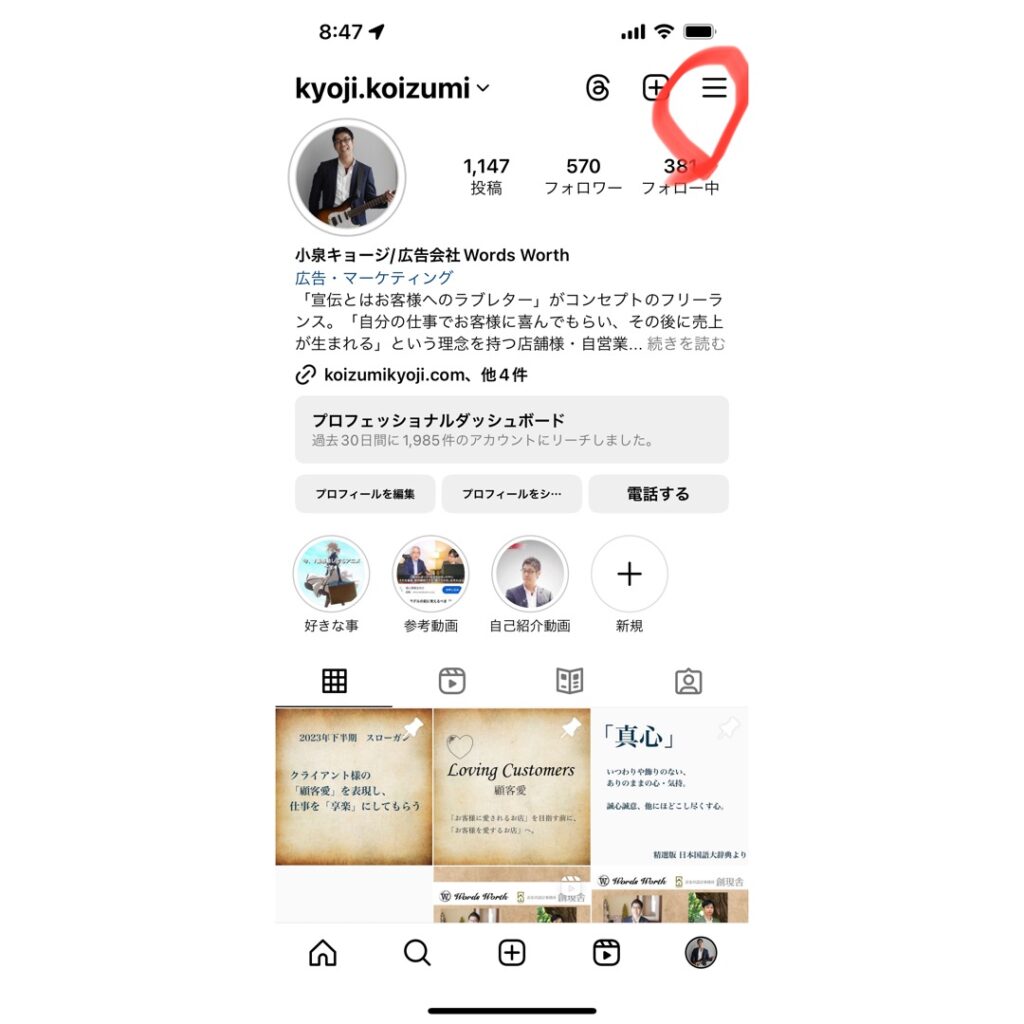Open プロフェッショナルダッシュボード
Image resolution: width=1024 pixels, height=1024 pixels.
pos(511,429)
